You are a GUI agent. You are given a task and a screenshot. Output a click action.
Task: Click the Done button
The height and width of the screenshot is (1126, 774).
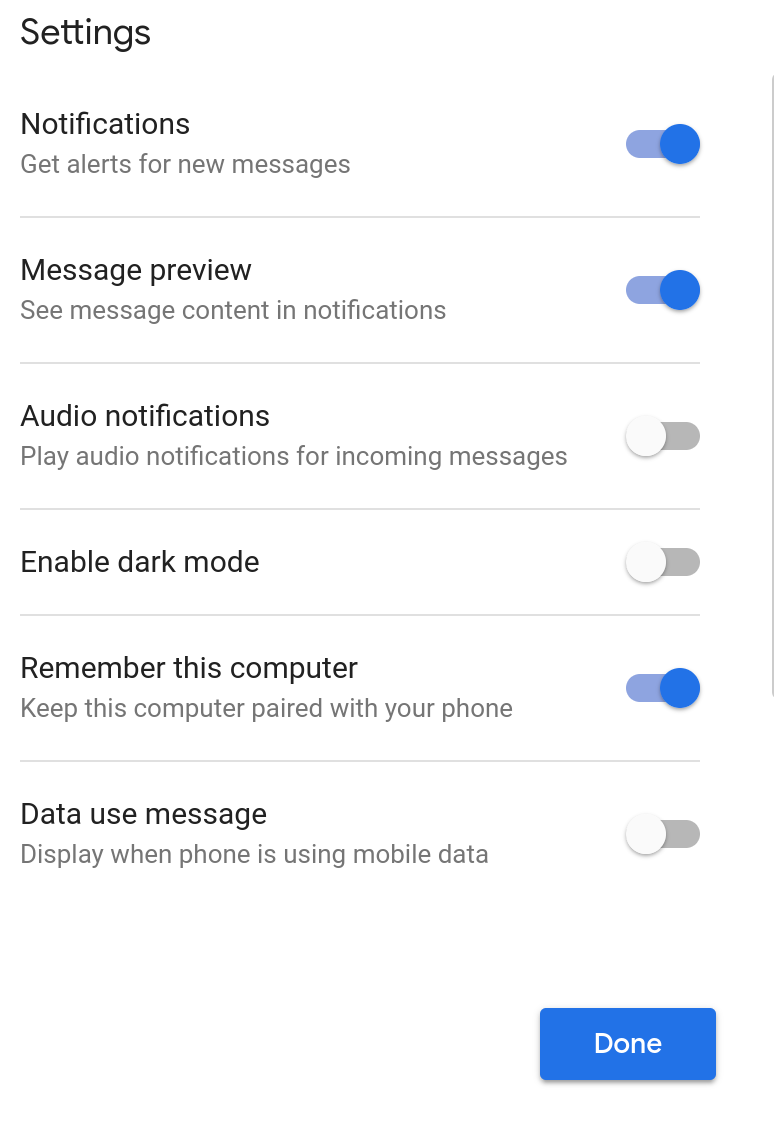point(627,1043)
